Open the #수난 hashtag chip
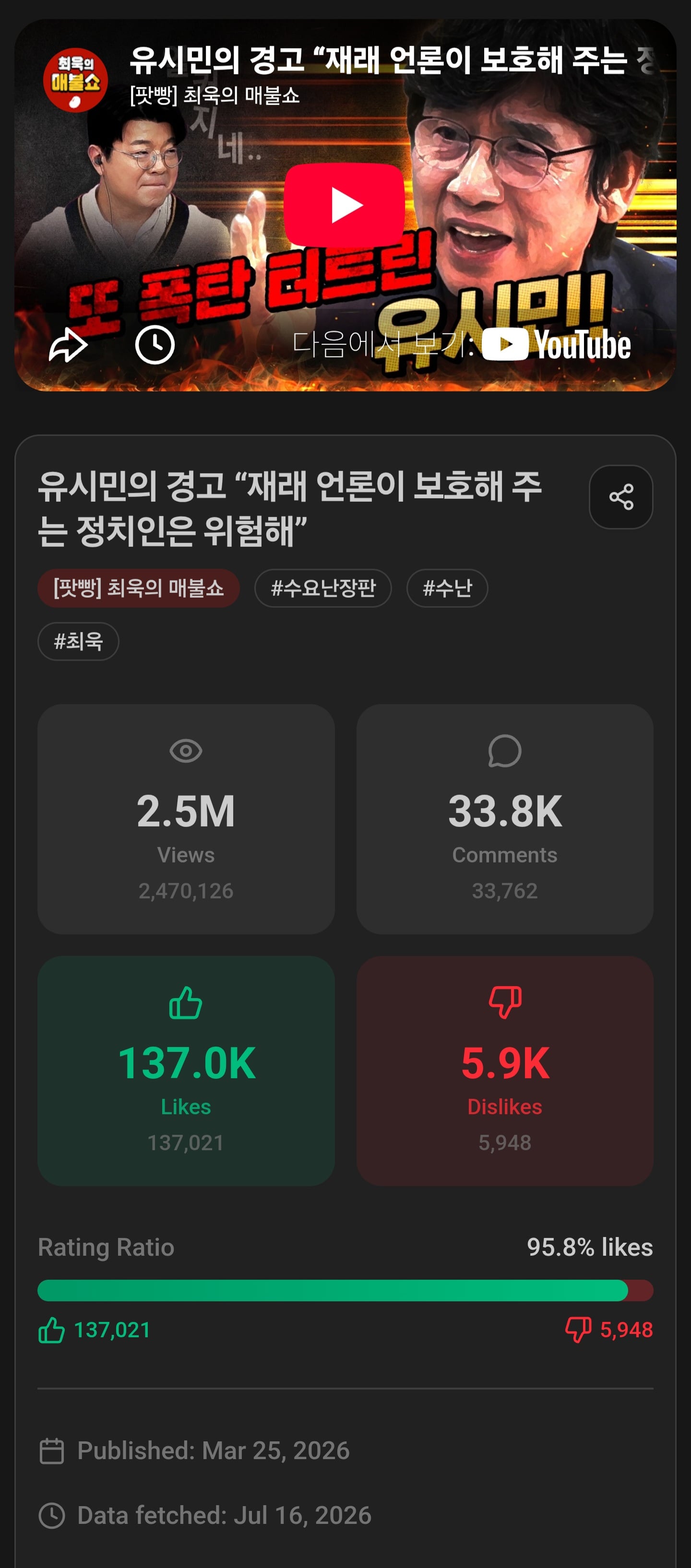Viewport: 691px width, 1568px height. (448, 588)
